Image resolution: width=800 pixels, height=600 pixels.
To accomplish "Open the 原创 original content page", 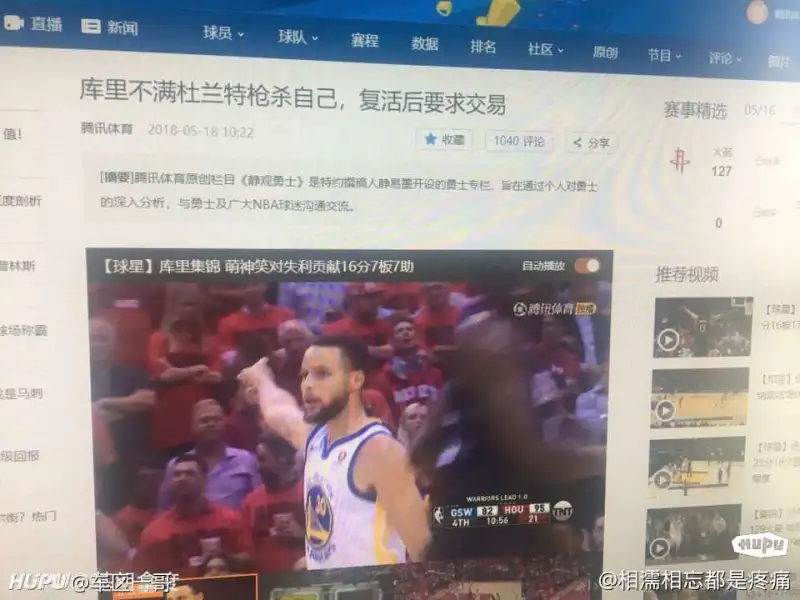I will pos(605,52).
